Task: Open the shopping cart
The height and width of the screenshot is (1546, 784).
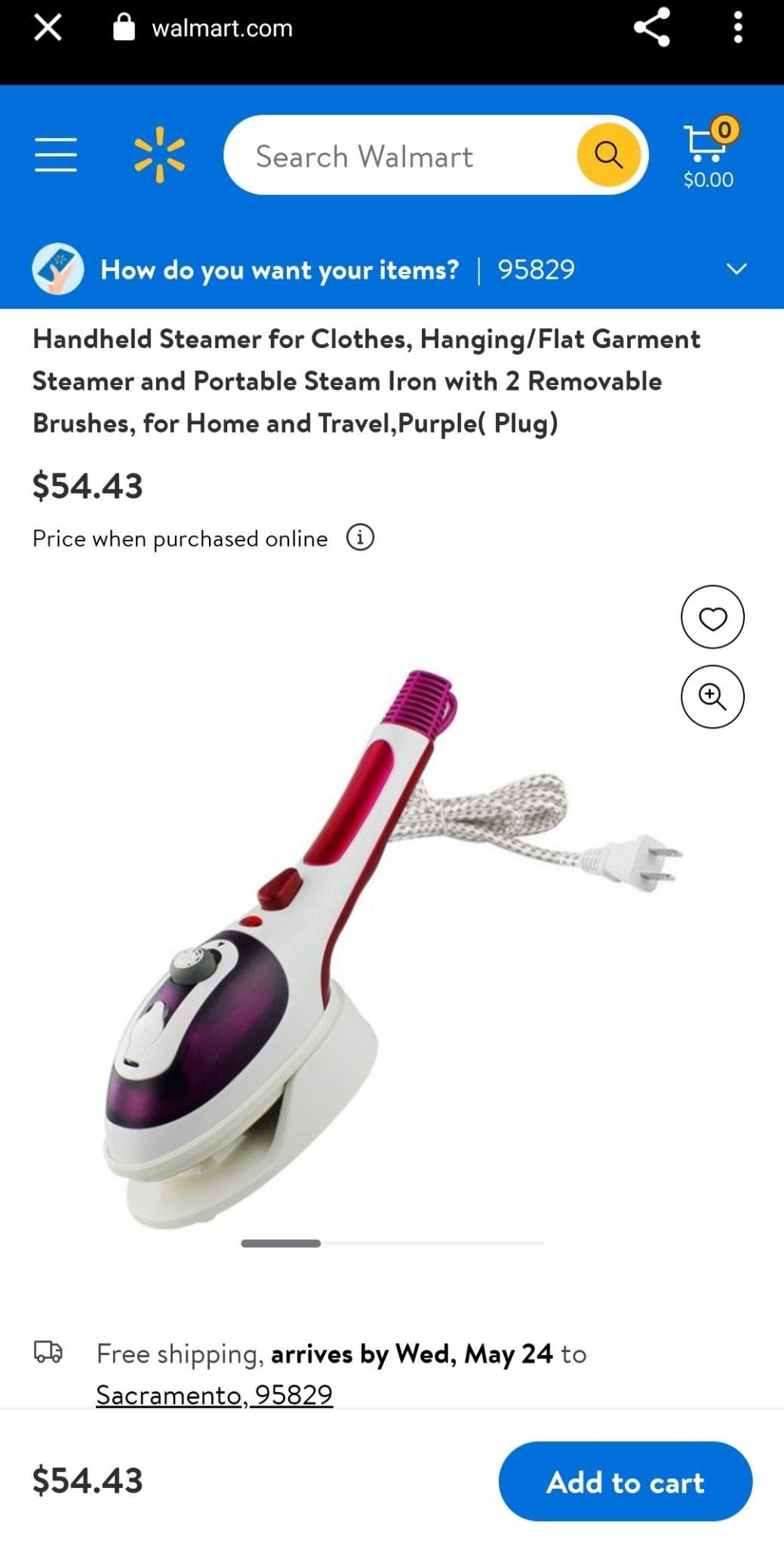Action: [709, 156]
